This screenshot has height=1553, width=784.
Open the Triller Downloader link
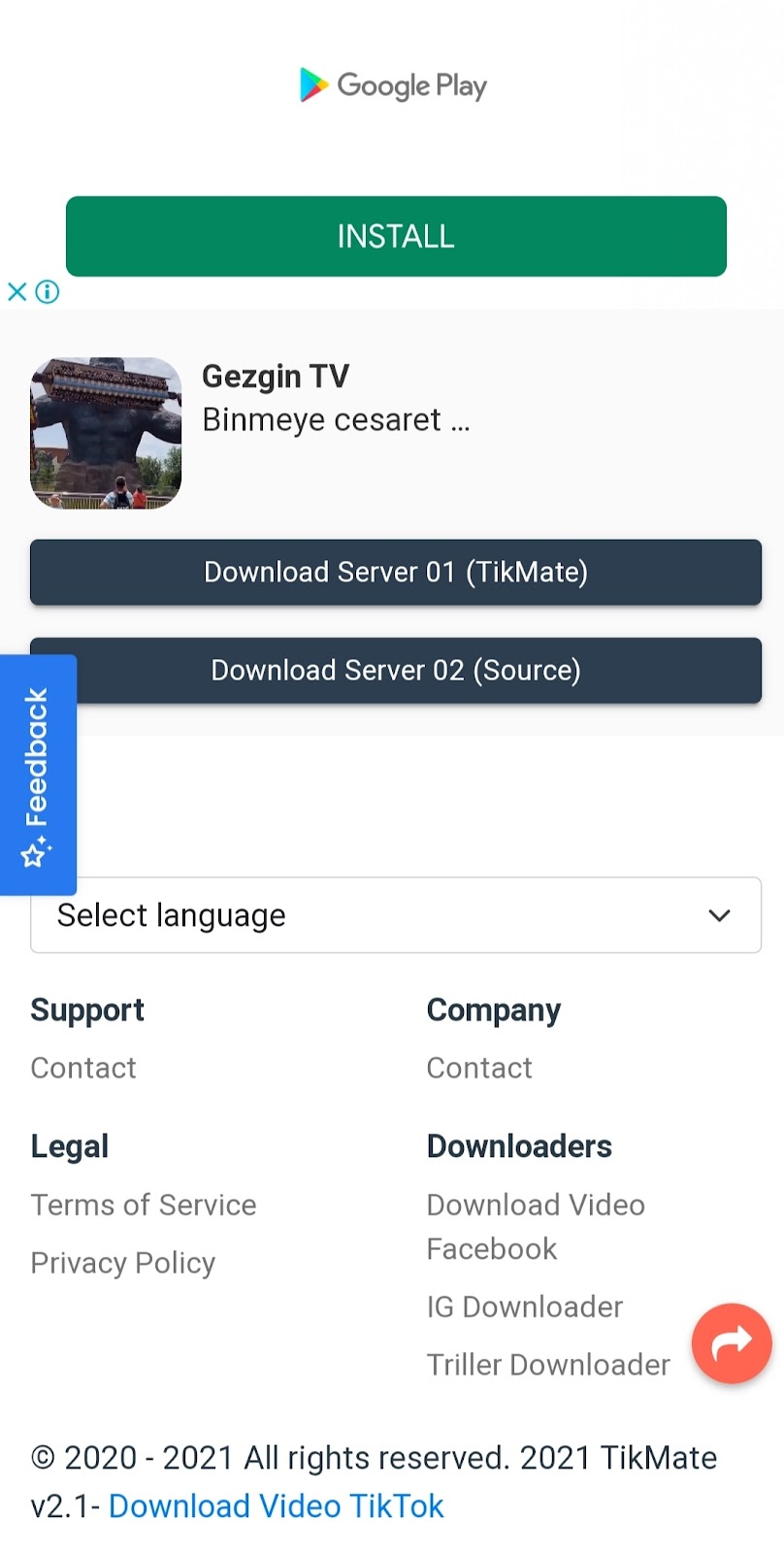coord(548,1365)
